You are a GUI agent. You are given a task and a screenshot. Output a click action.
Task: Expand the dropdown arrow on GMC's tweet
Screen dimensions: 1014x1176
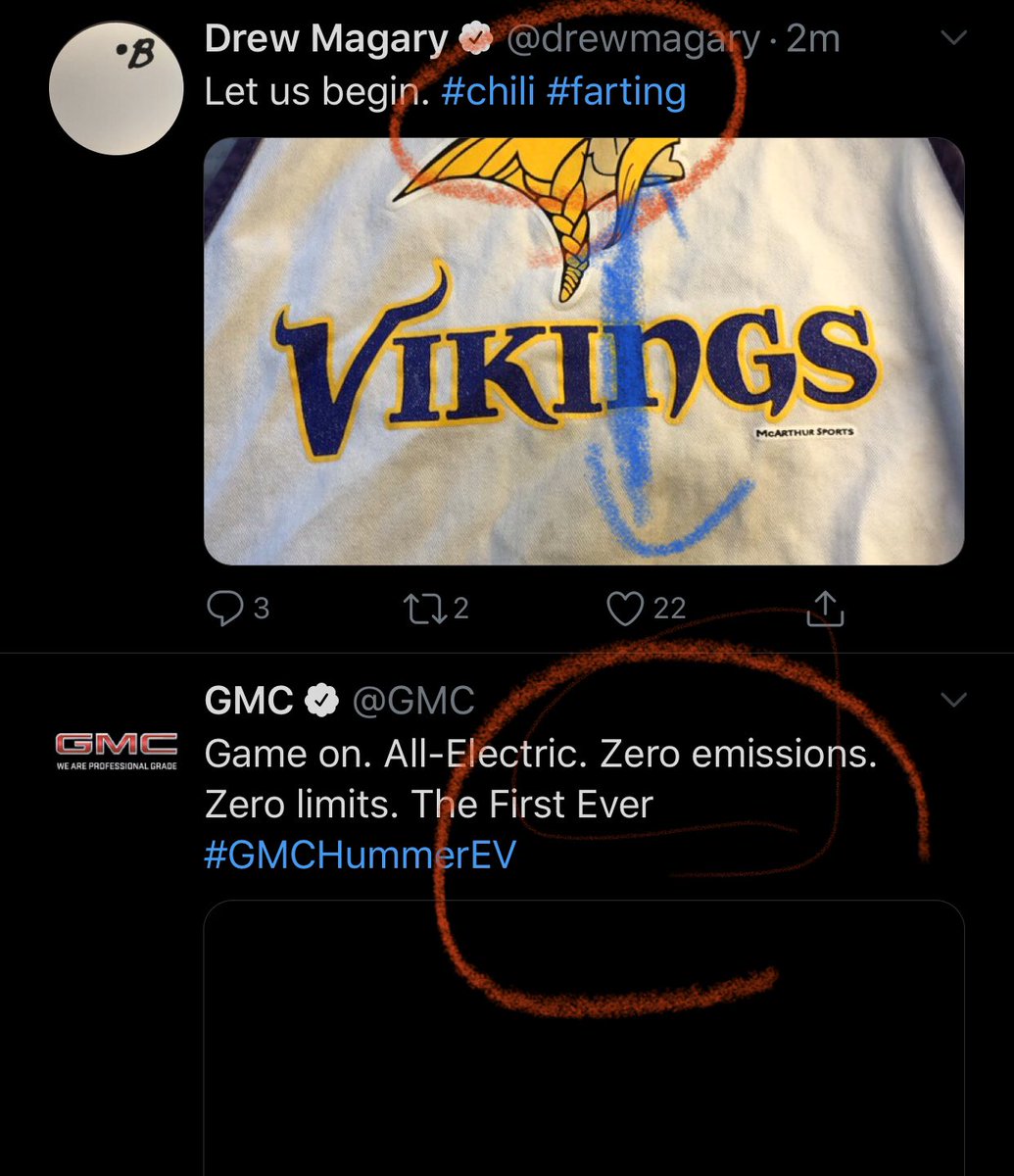[952, 700]
